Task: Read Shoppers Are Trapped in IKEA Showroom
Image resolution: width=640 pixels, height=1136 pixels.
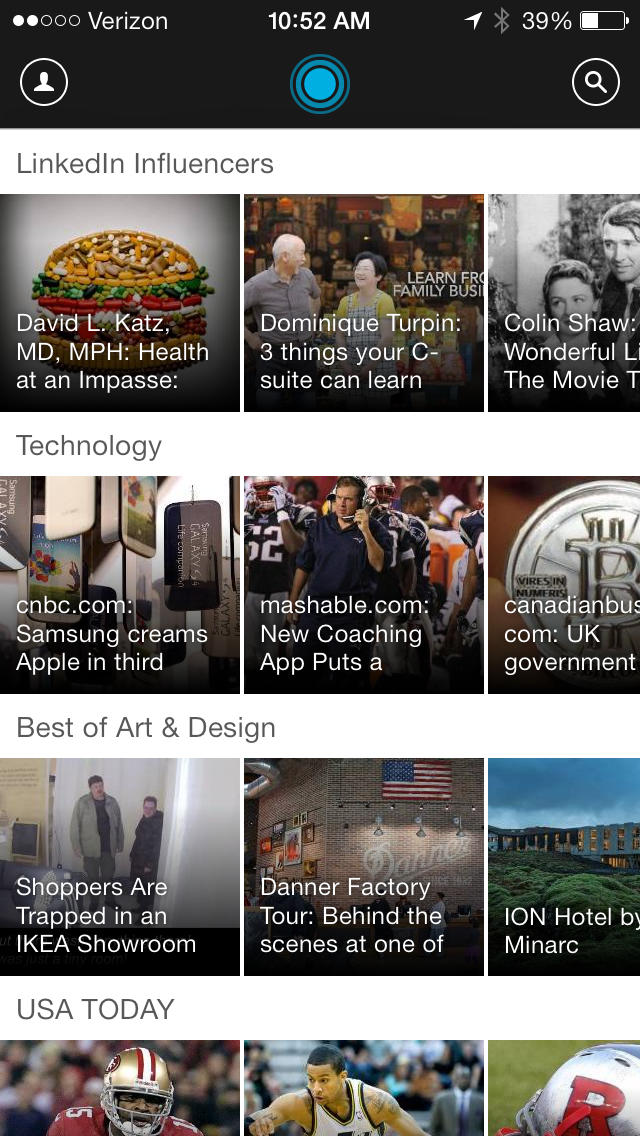Action: point(120,867)
